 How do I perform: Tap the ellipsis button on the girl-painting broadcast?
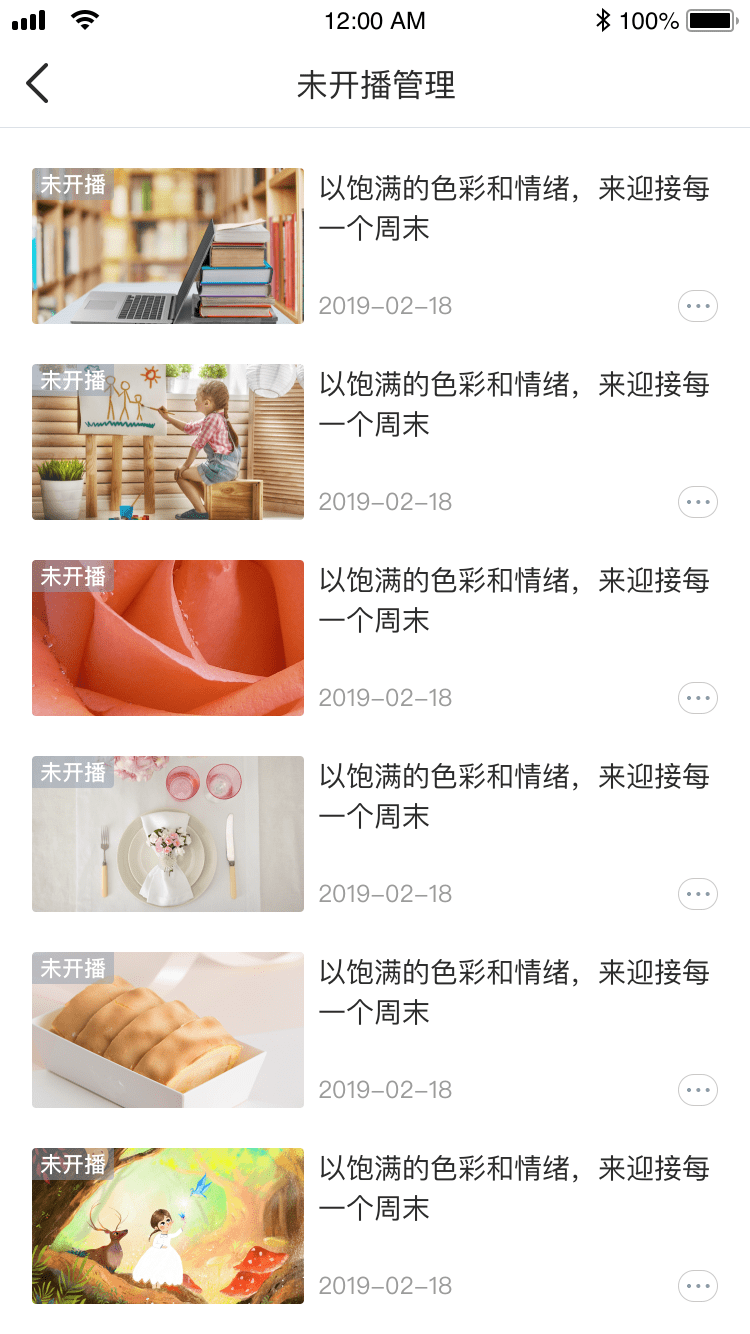(x=697, y=502)
